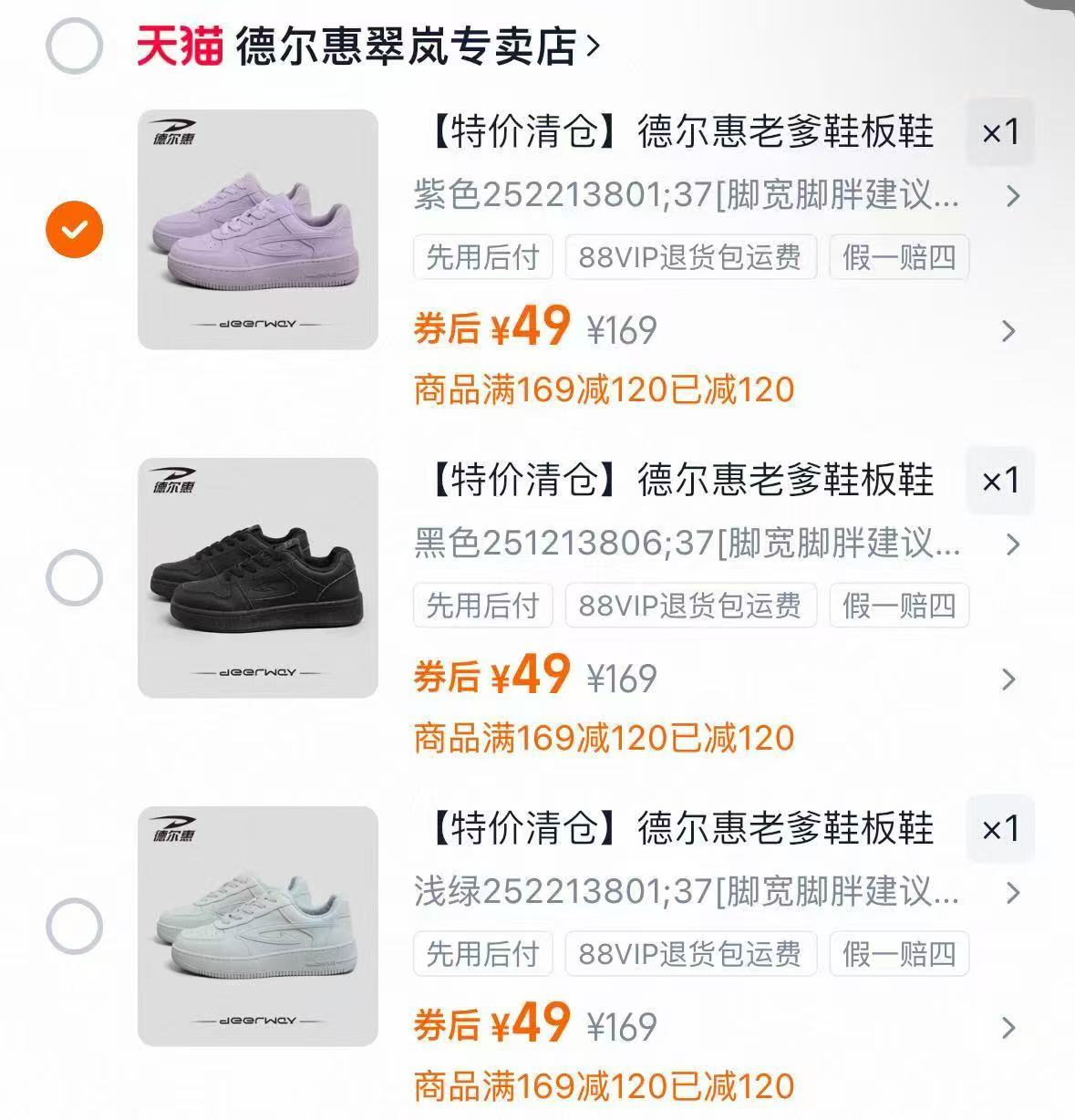Select the black 251213806 sneakers checkbox
This screenshot has height=1120, width=1075.
[x=73, y=577]
